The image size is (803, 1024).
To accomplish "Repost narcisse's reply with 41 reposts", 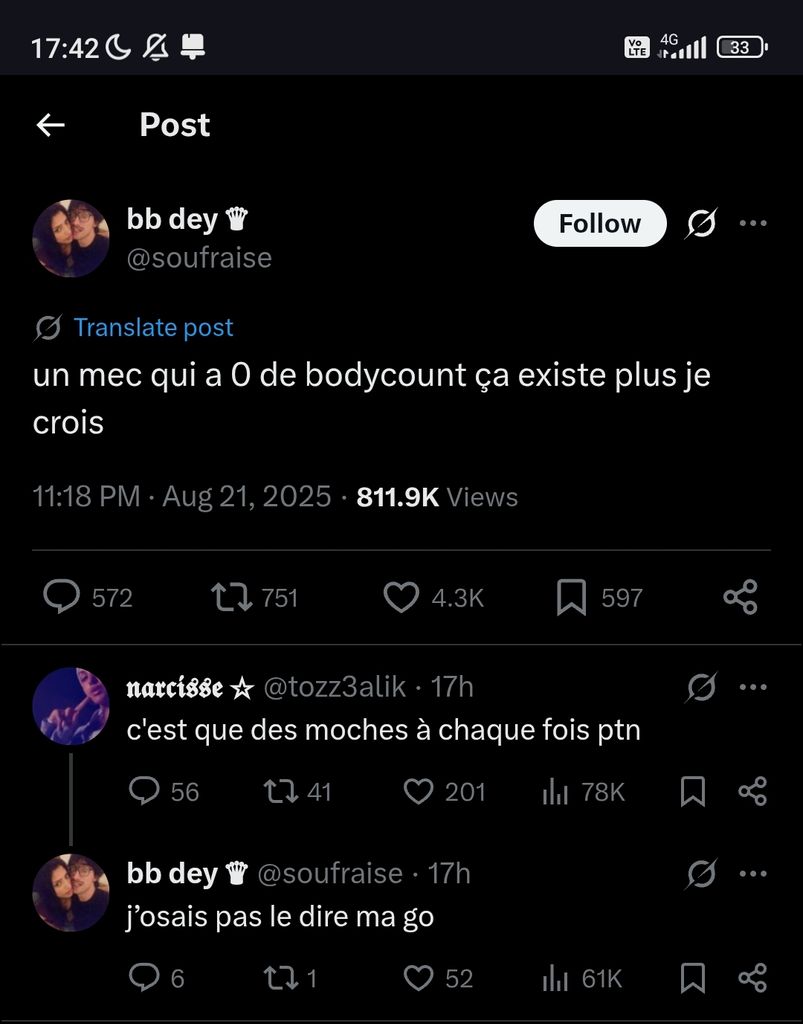I will [279, 792].
